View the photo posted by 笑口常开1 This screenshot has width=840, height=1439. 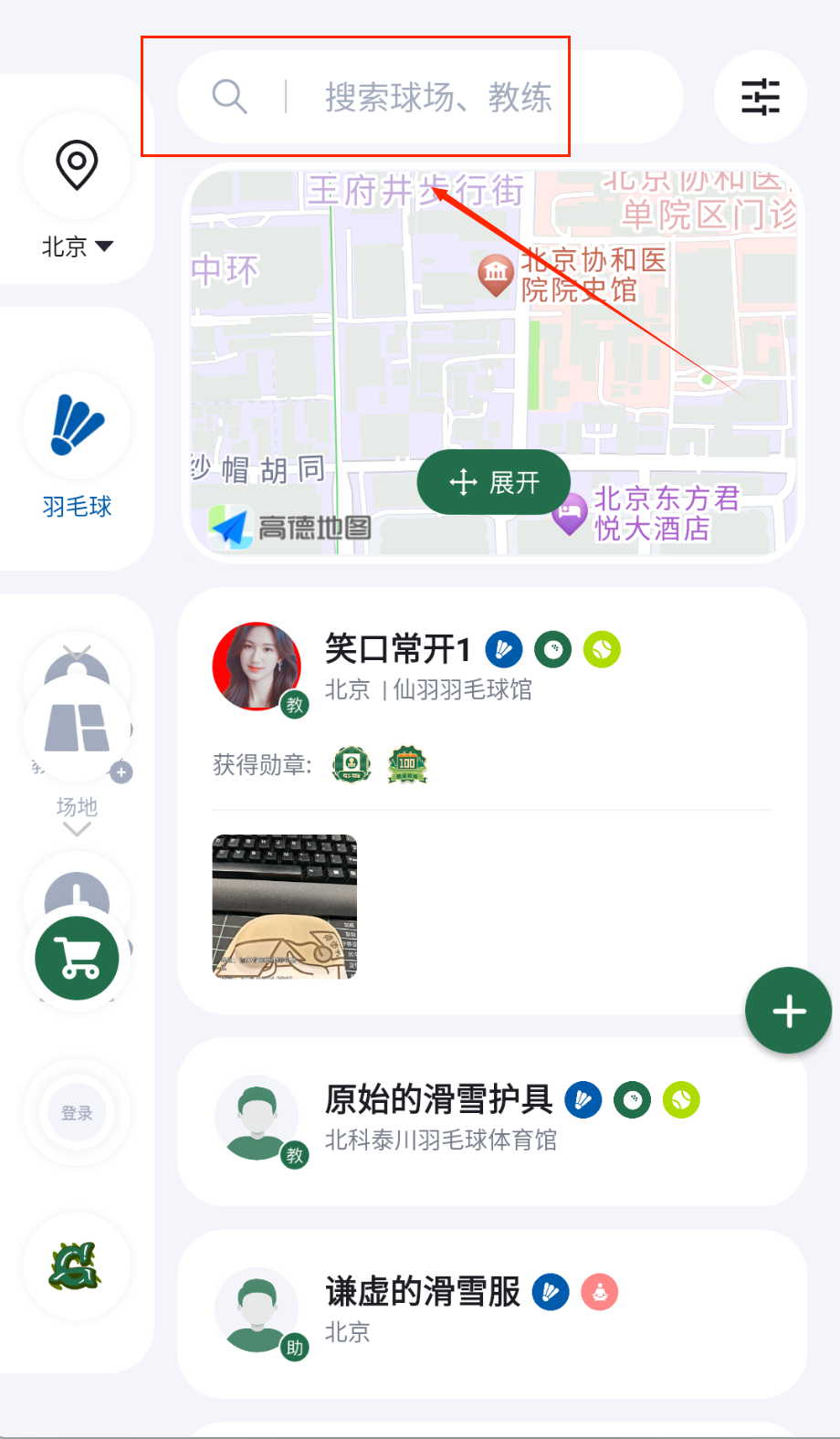[x=285, y=907]
